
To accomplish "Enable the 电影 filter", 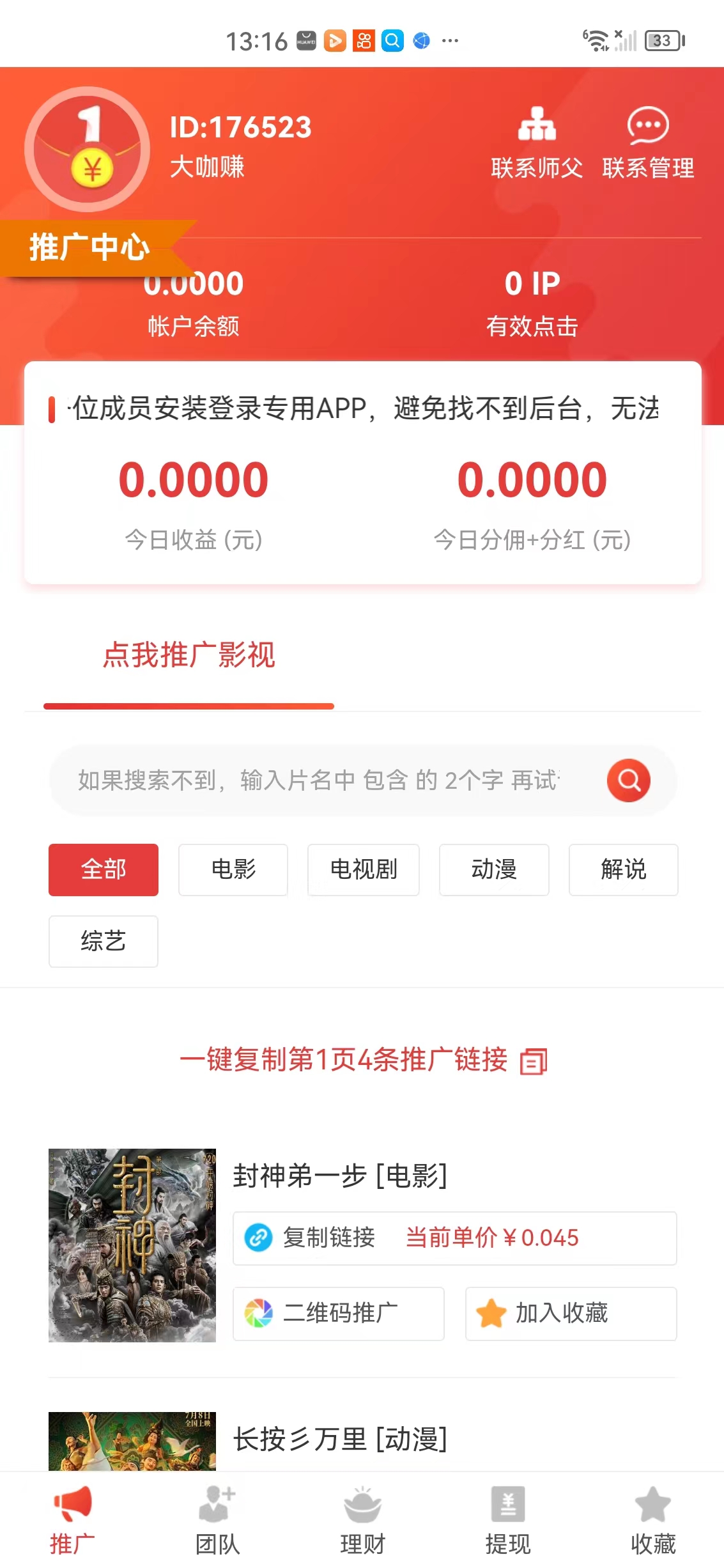I will click(x=233, y=870).
